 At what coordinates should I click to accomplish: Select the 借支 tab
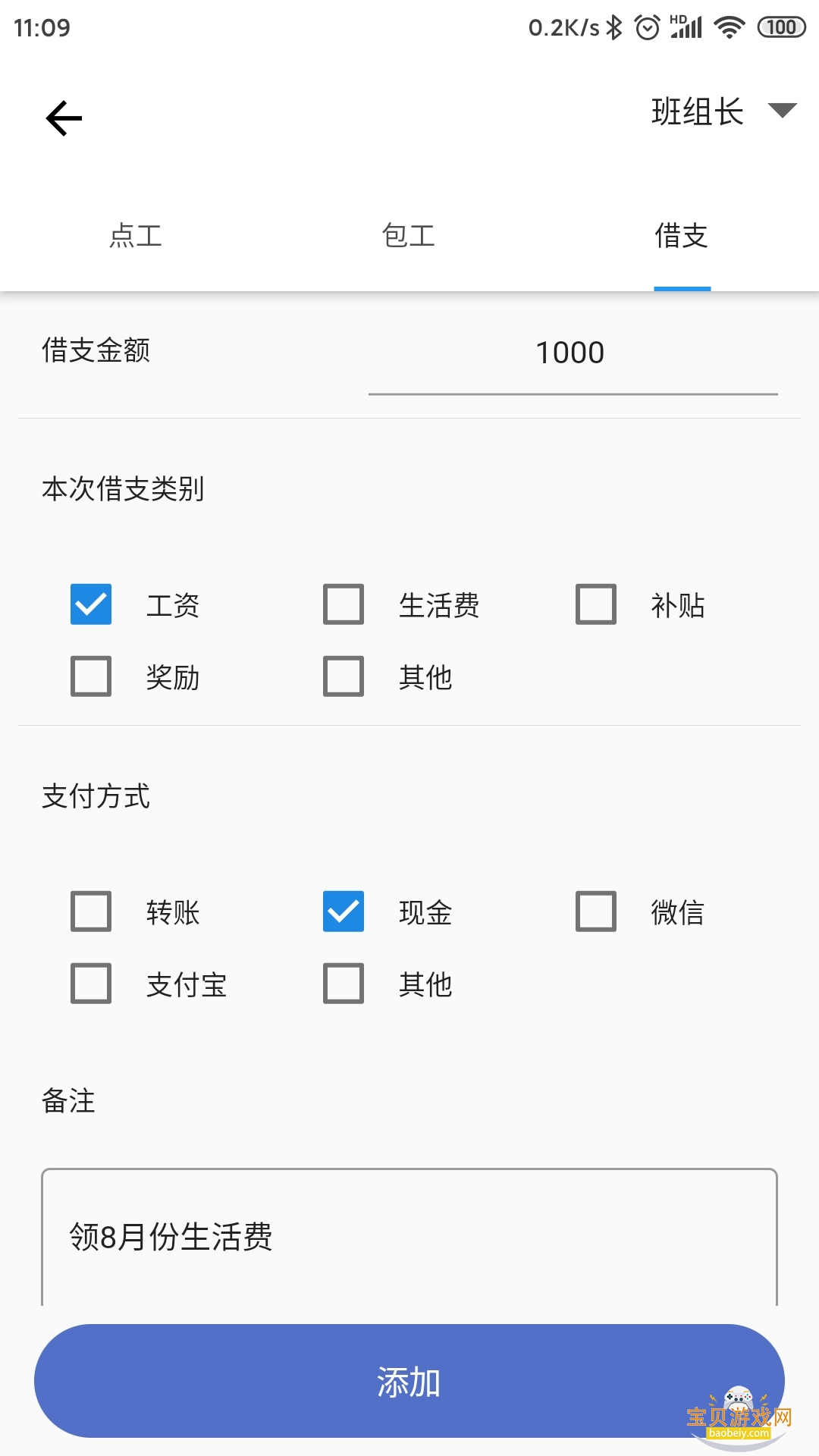click(x=682, y=236)
